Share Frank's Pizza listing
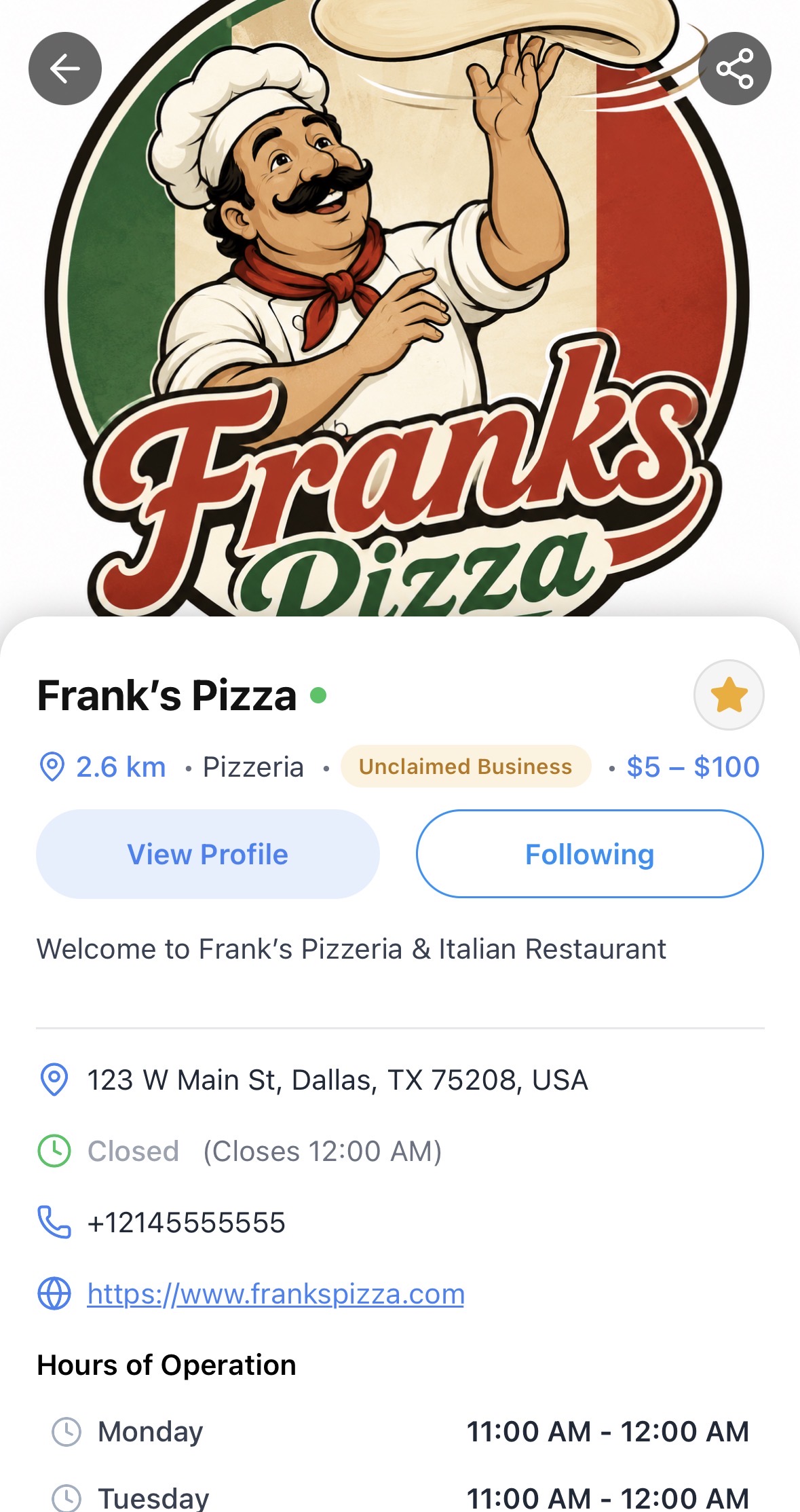The width and height of the screenshot is (800, 1512). click(x=735, y=69)
